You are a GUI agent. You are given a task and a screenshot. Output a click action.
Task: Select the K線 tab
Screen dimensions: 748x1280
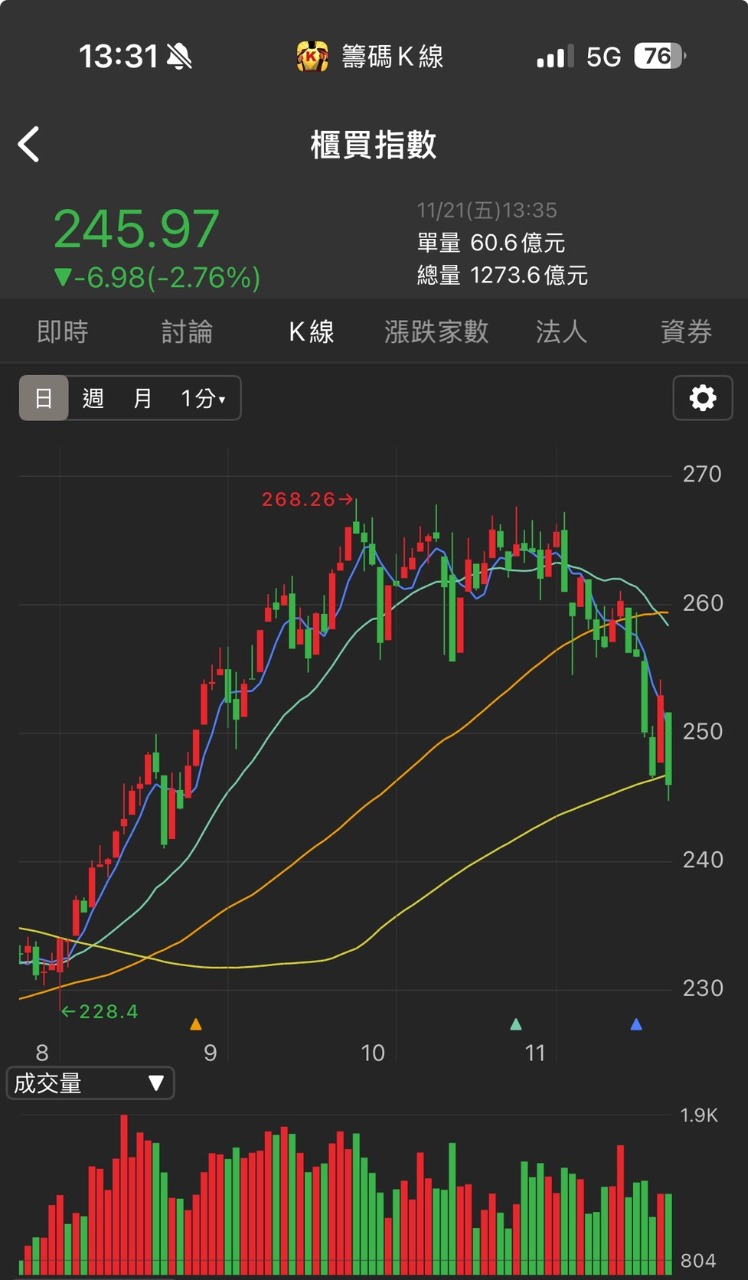tap(312, 332)
